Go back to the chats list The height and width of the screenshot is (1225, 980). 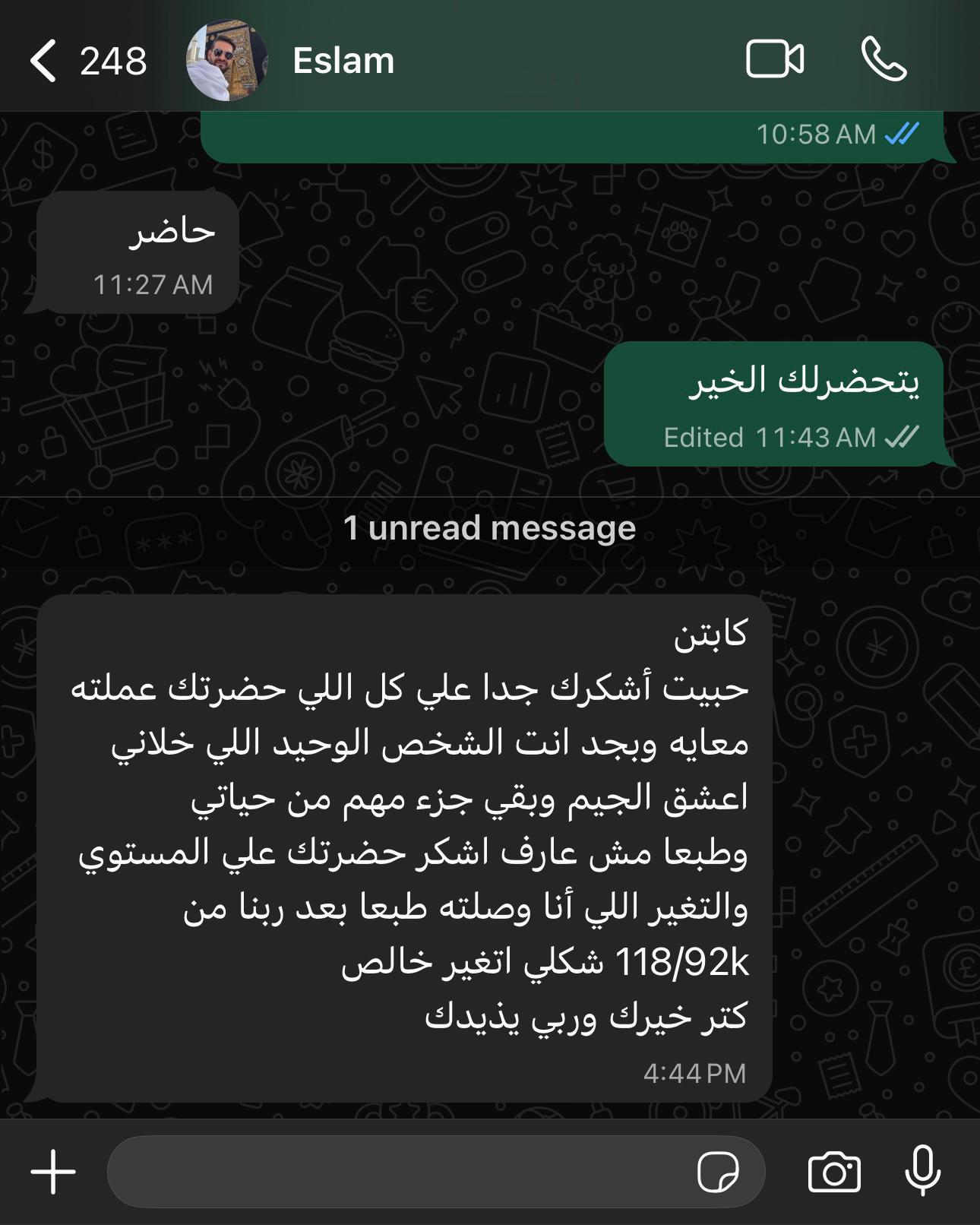tap(44, 61)
